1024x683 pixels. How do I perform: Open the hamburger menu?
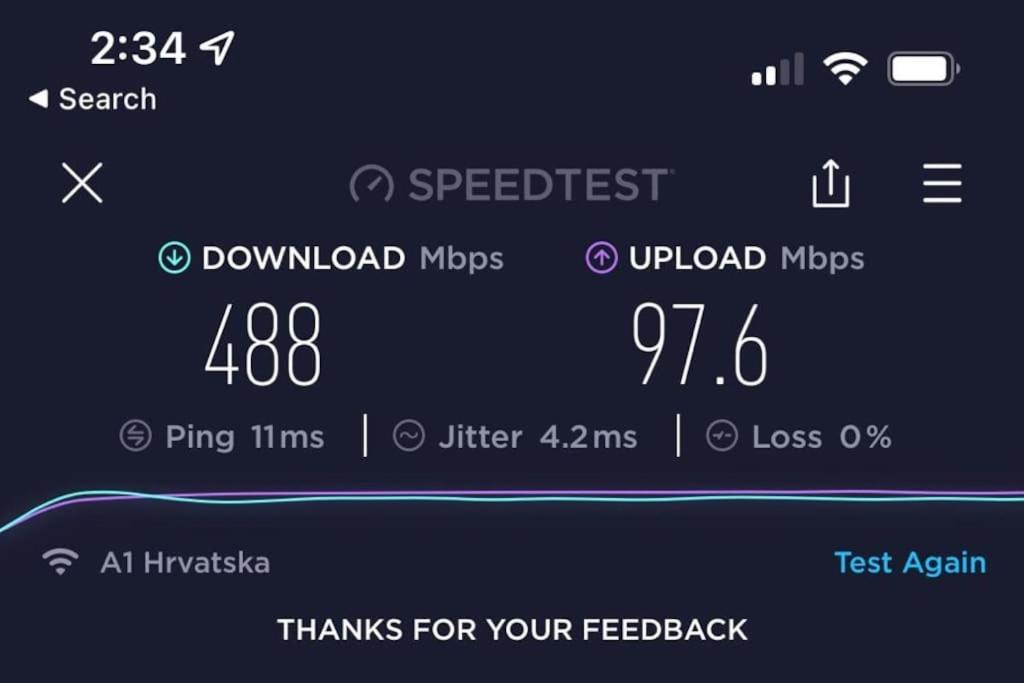(x=942, y=184)
